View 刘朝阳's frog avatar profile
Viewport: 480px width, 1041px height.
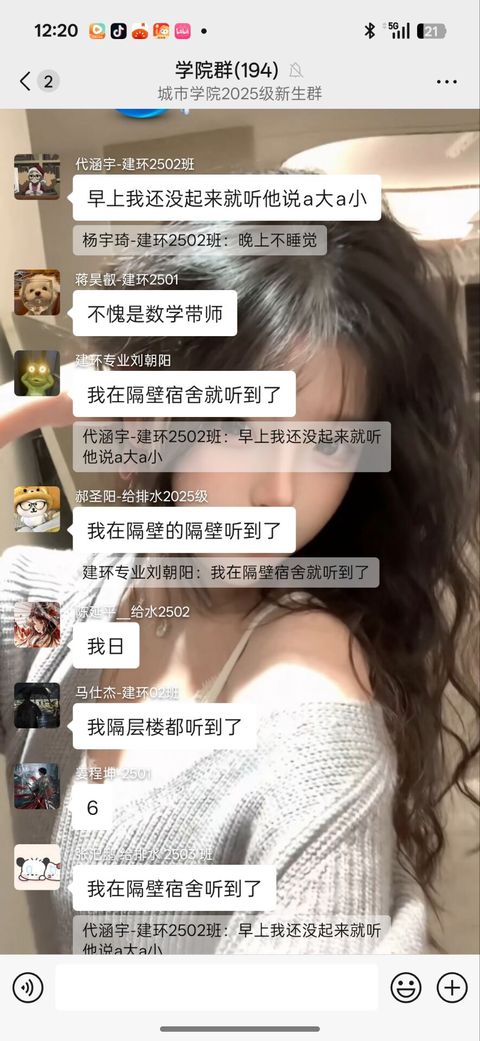37,373
